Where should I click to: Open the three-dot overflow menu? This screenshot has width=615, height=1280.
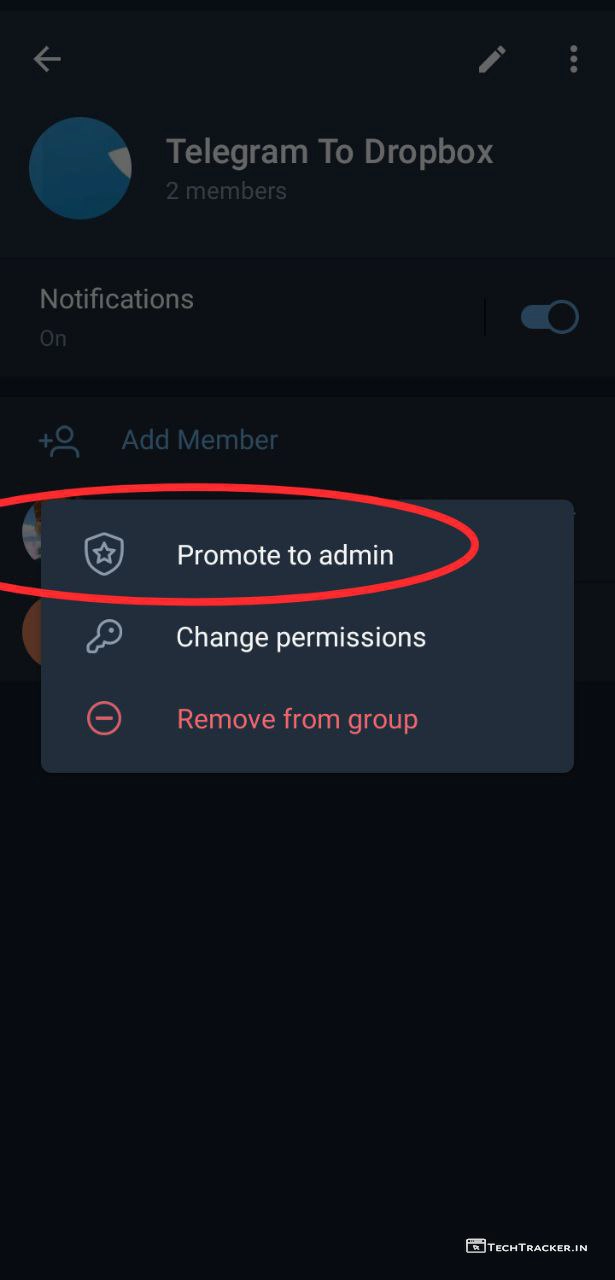[573, 59]
